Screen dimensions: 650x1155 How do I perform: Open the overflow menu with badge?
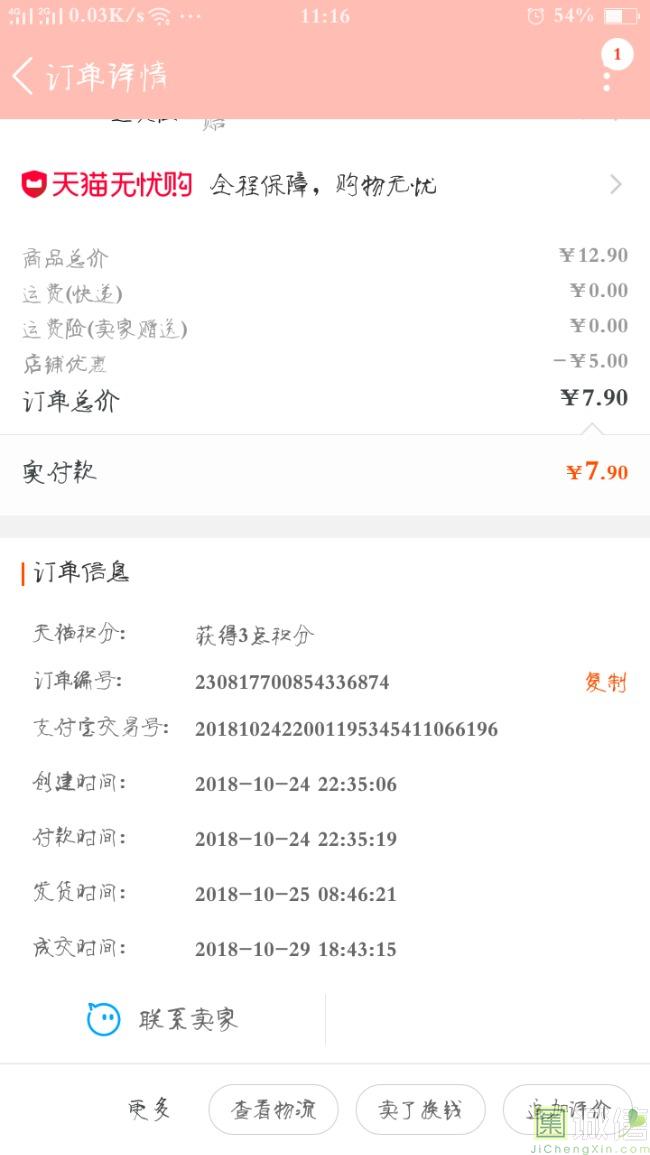[607, 70]
